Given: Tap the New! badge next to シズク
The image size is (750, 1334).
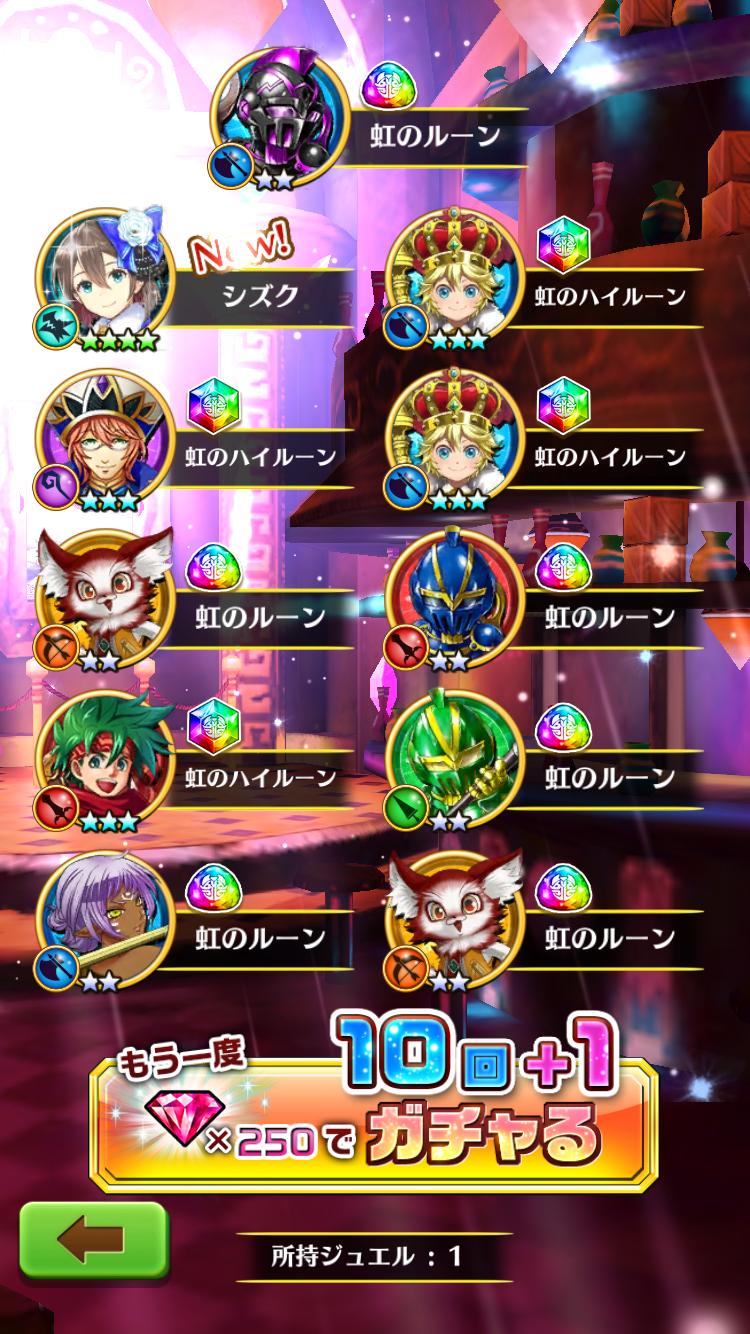Looking at the screenshot, I should [x=240, y=248].
